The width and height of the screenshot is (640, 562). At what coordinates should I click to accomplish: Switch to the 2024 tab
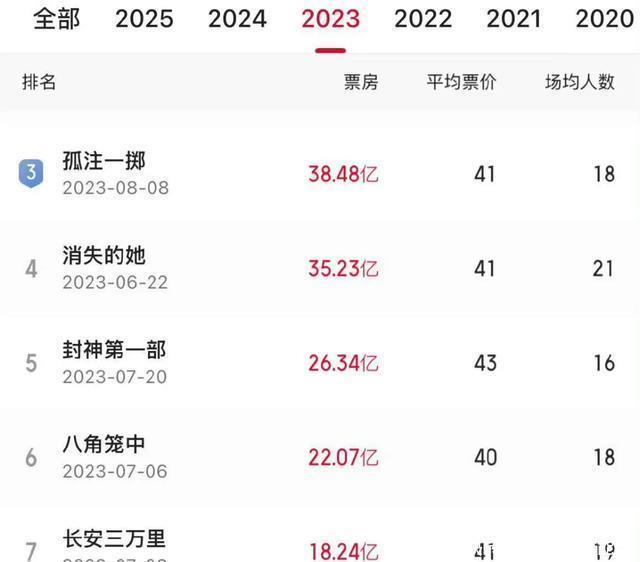[x=237, y=19]
